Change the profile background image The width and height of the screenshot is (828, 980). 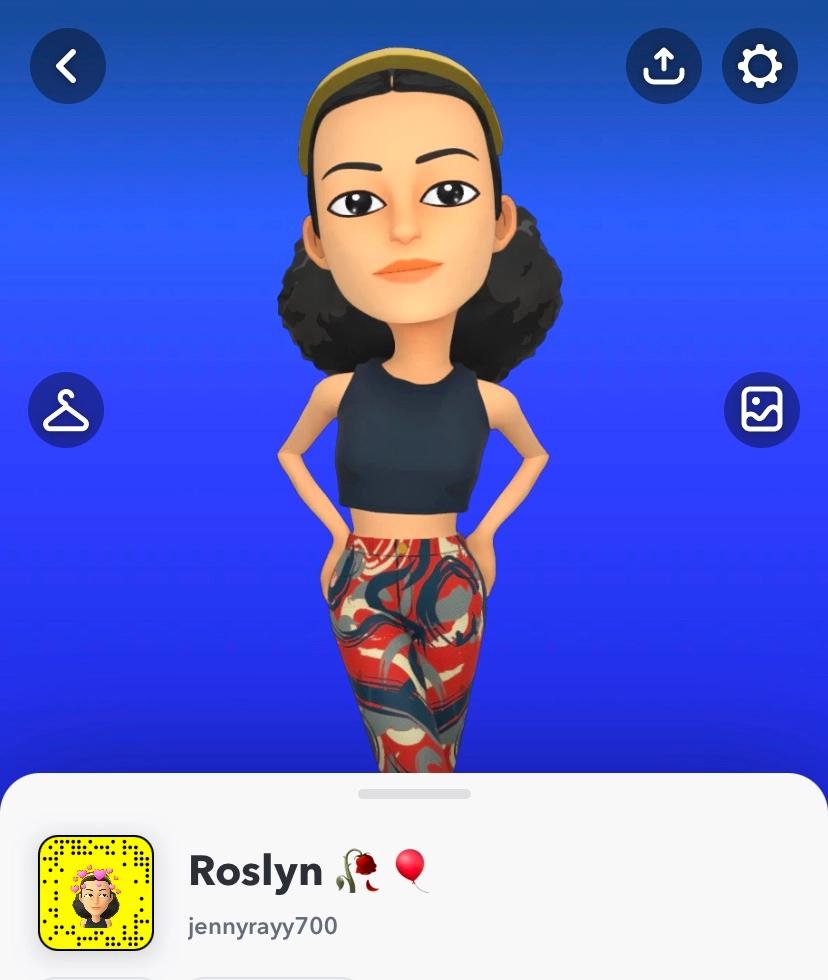(x=761, y=410)
